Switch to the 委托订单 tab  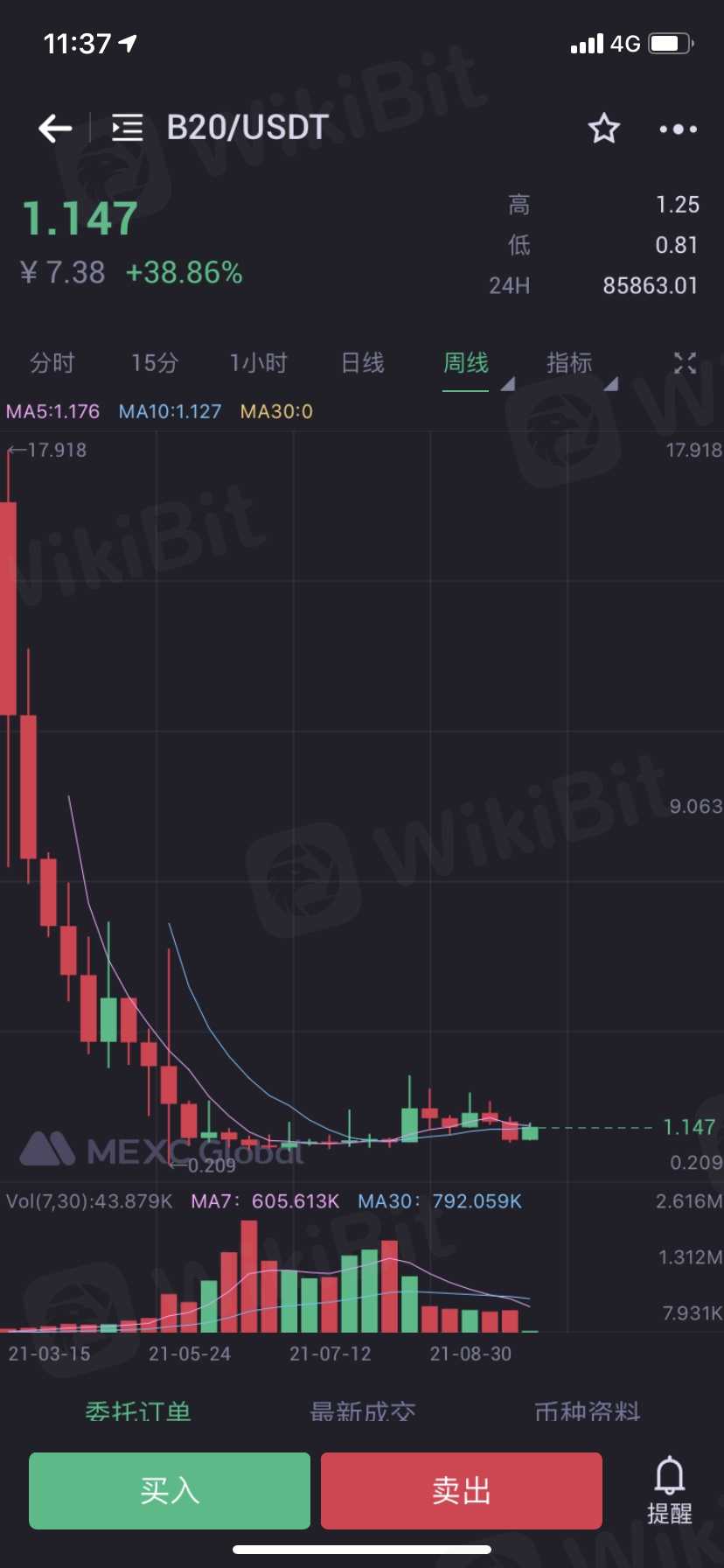coord(138,1410)
